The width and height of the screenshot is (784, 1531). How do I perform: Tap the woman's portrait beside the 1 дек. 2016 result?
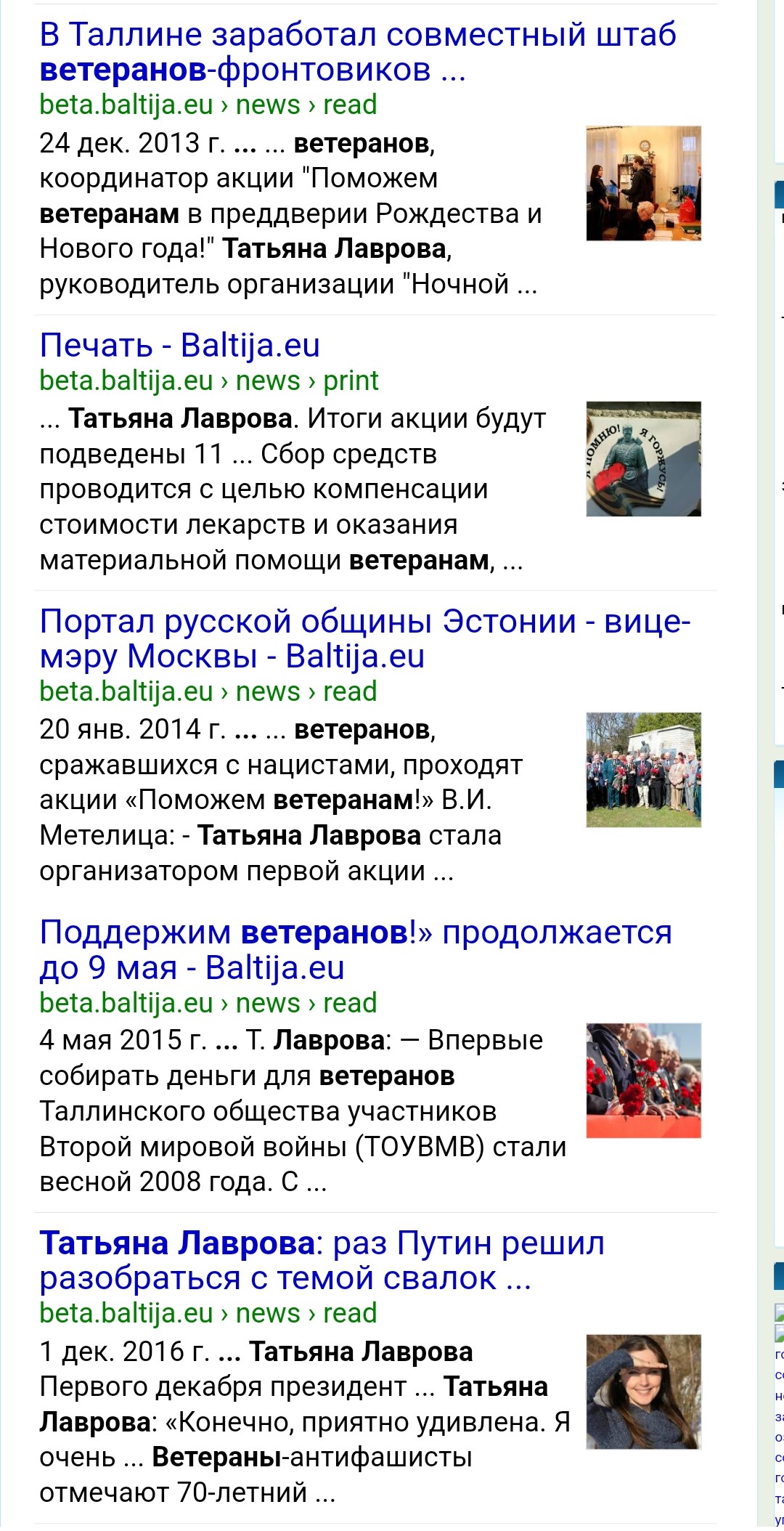coord(644,1392)
